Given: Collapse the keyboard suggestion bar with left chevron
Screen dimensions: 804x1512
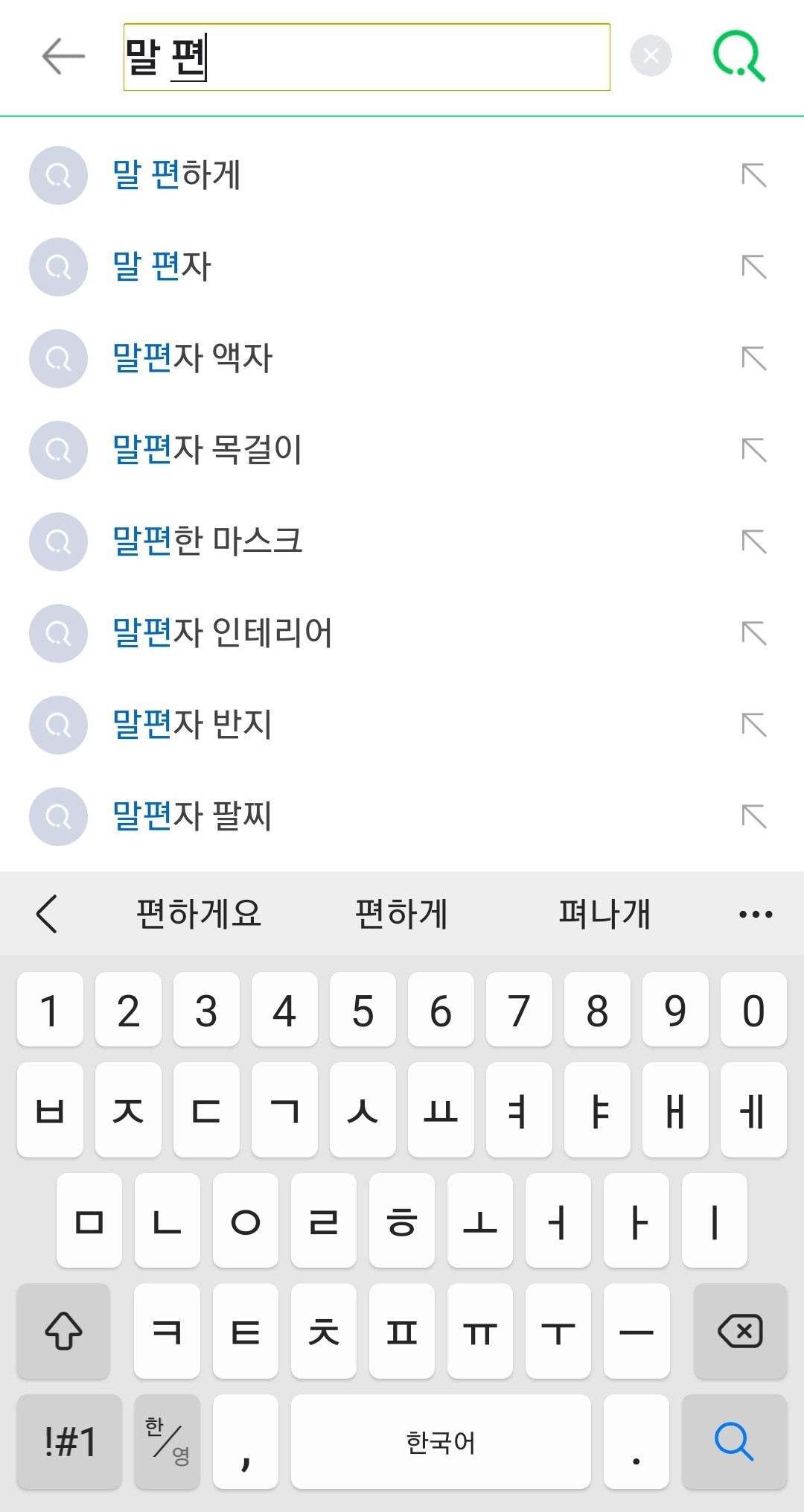Looking at the screenshot, I should pos(47,914).
